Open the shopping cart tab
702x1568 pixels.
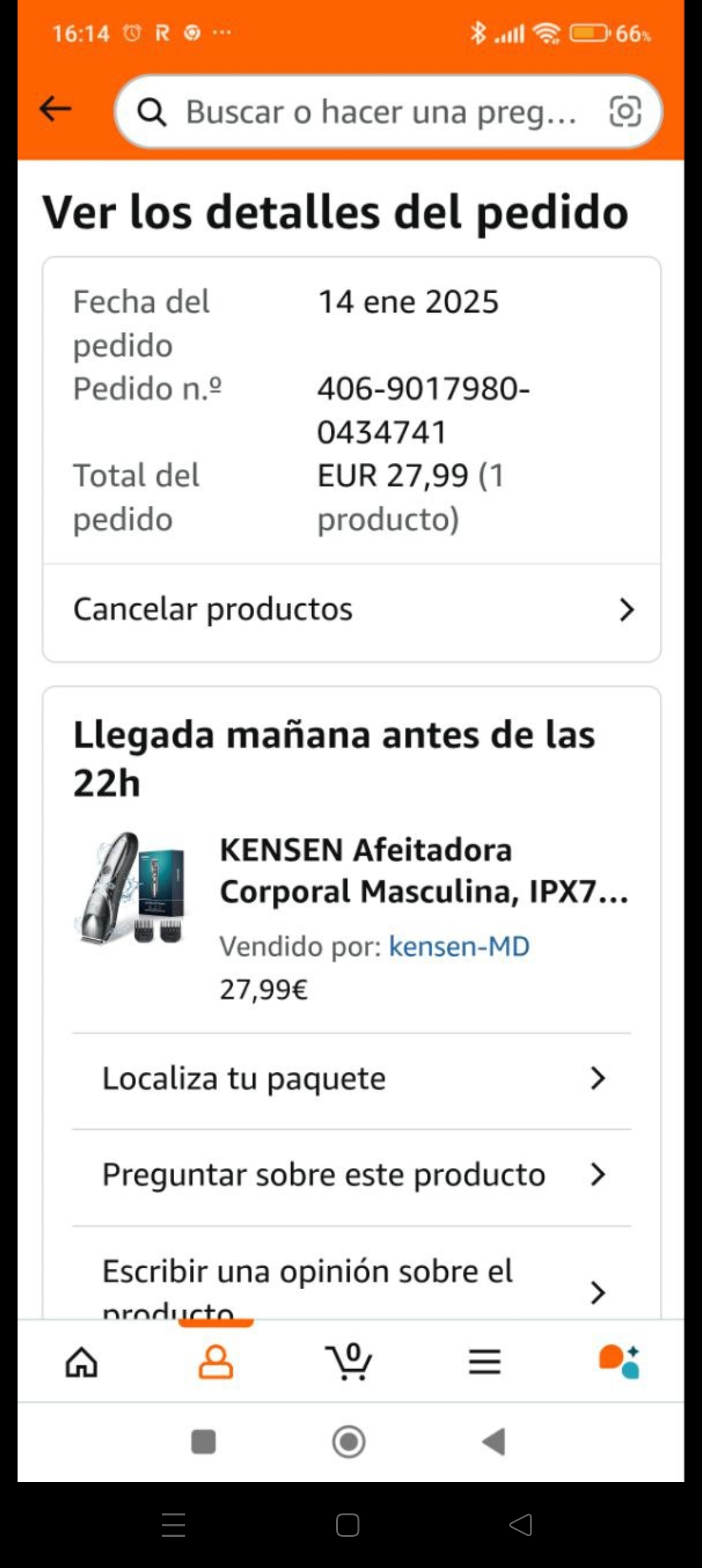coord(349,1362)
